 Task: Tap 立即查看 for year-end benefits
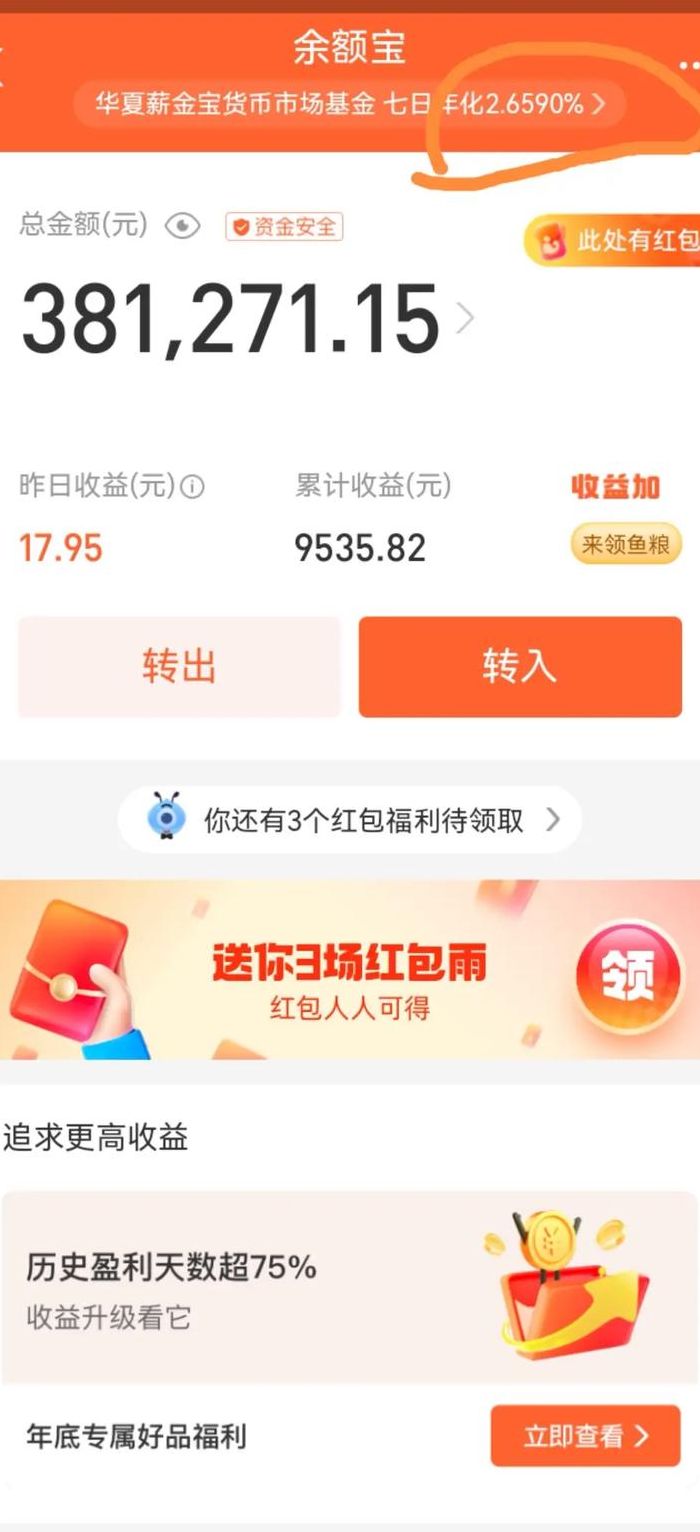pyautogui.click(x=585, y=1436)
